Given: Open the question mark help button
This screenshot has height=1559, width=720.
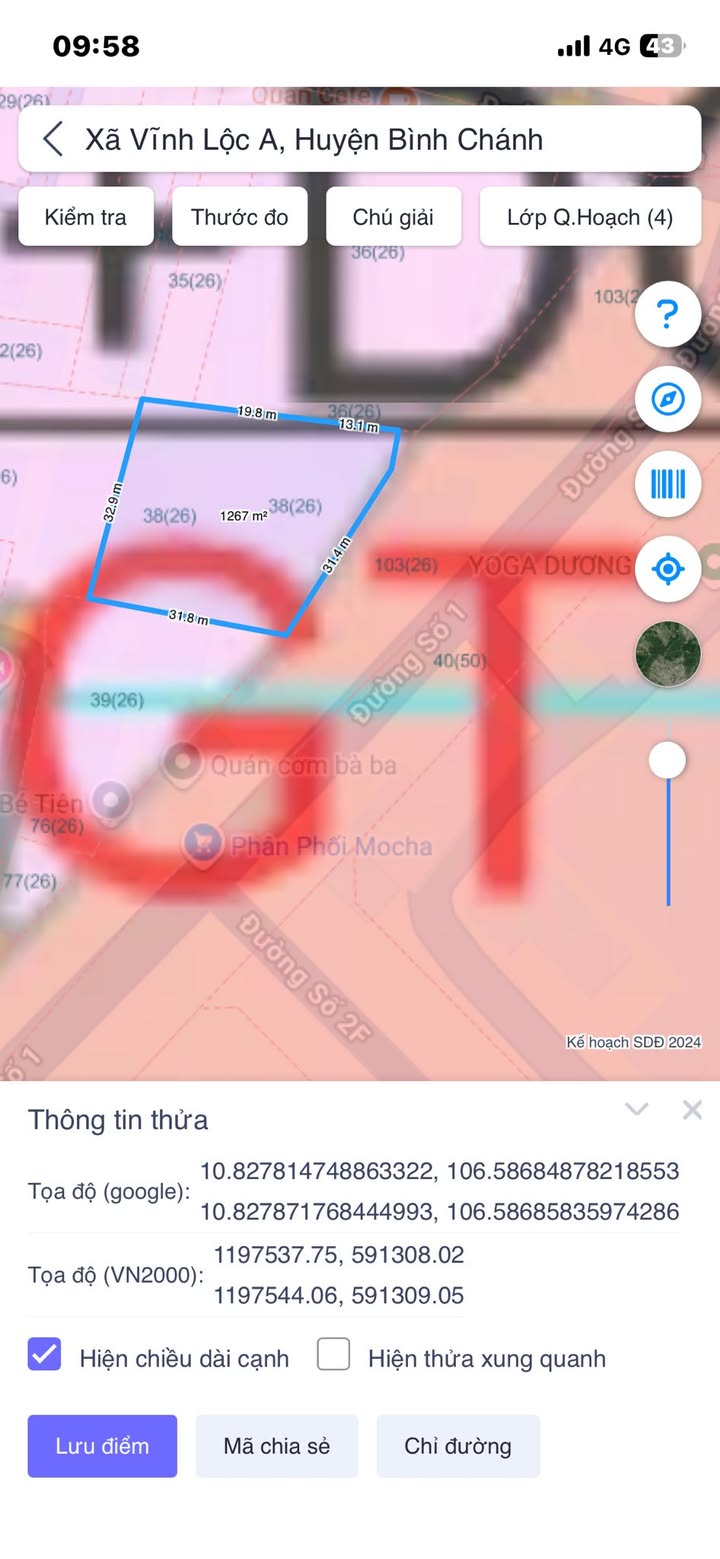Looking at the screenshot, I should [x=668, y=314].
